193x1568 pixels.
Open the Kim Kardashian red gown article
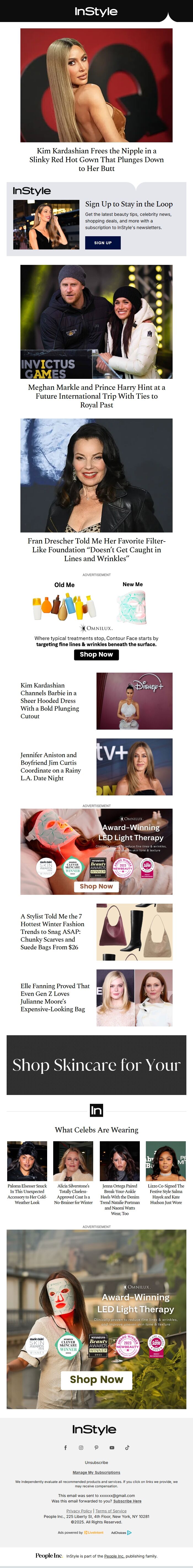click(x=96, y=159)
